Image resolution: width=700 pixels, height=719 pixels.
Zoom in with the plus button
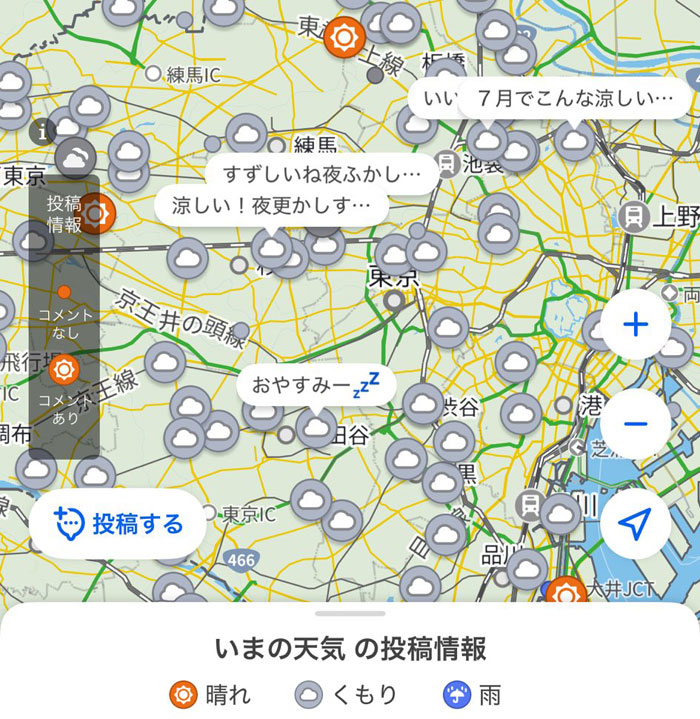click(636, 324)
